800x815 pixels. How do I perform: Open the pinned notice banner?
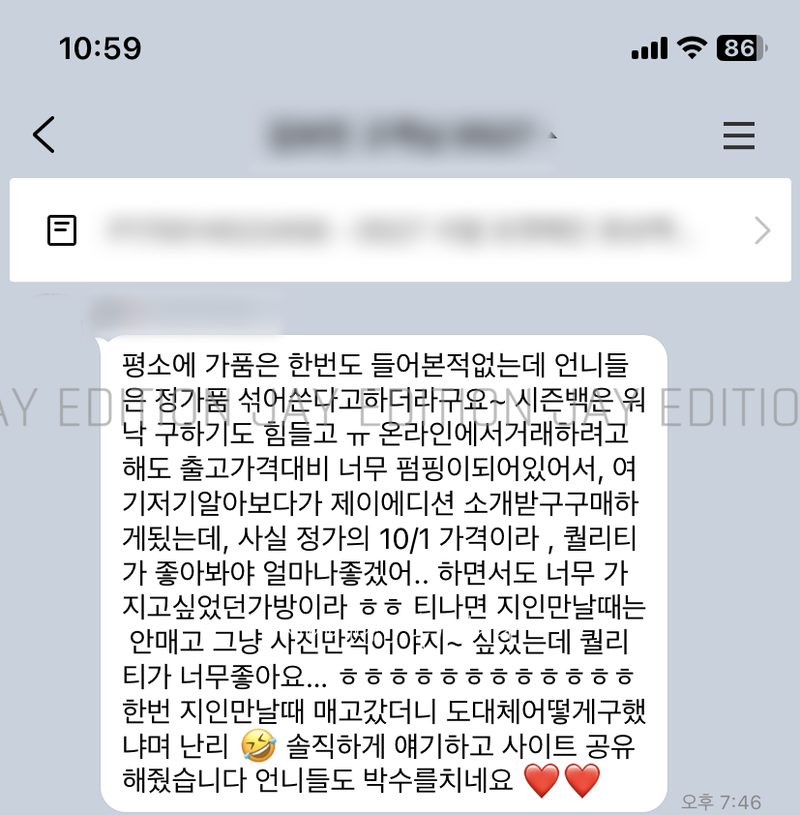click(x=400, y=230)
